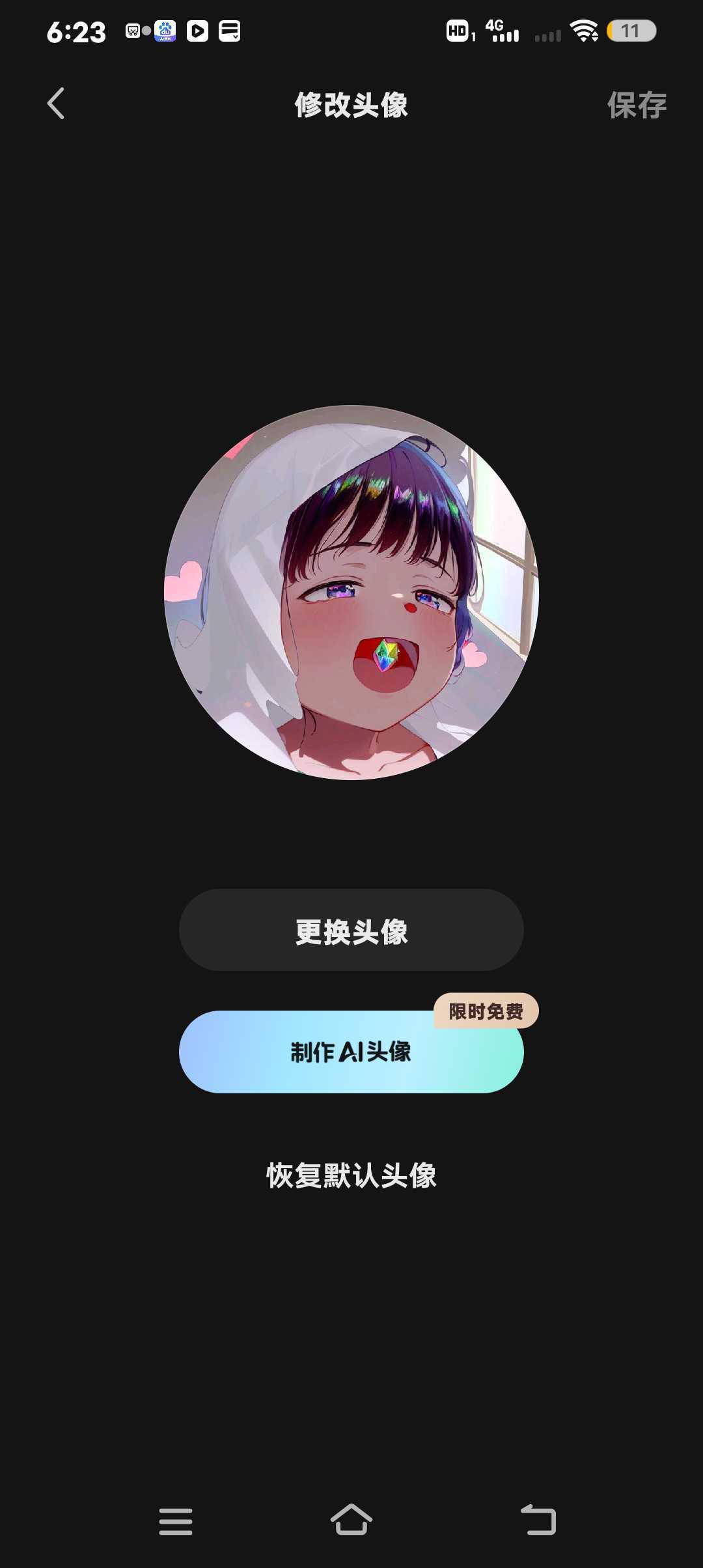Tap 保存 to save the avatar
The height and width of the screenshot is (1568, 703).
click(x=636, y=105)
